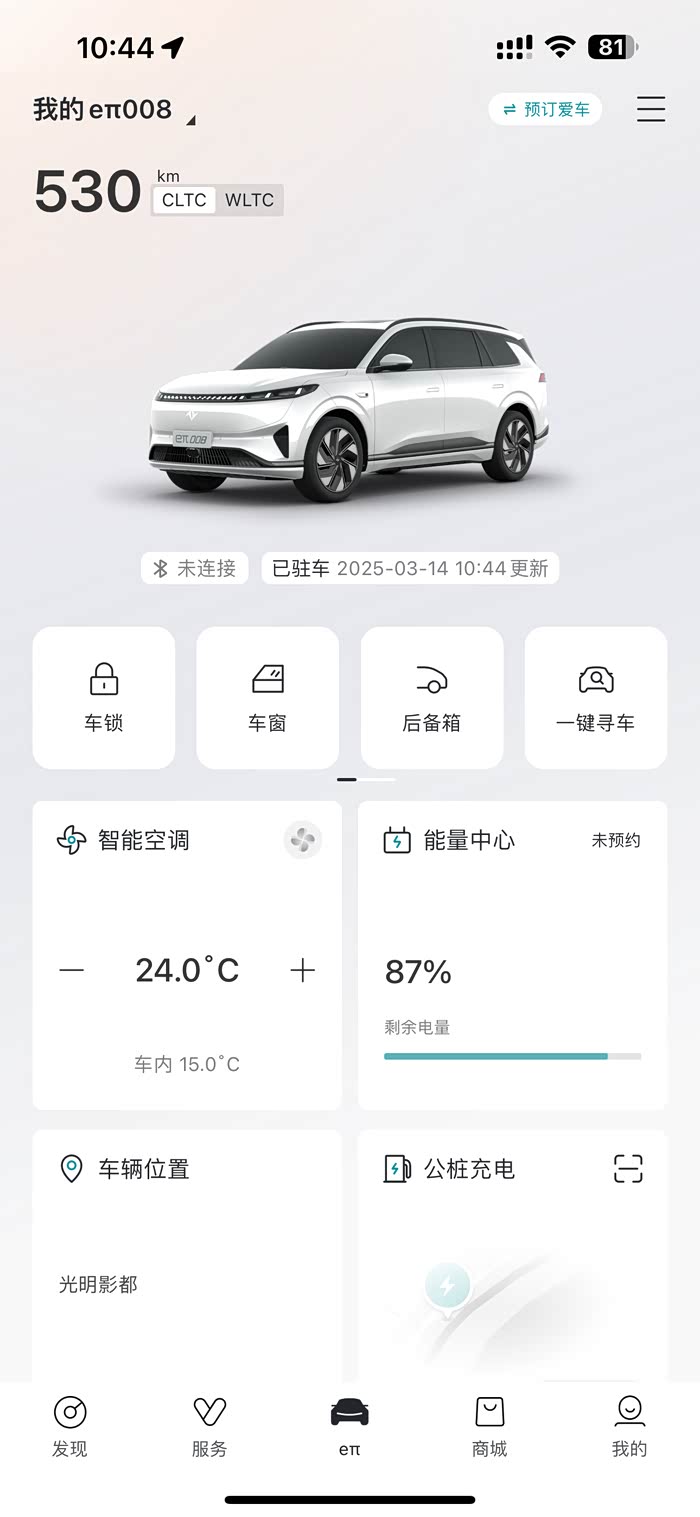Switch range display to WLTC

coord(249,200)
